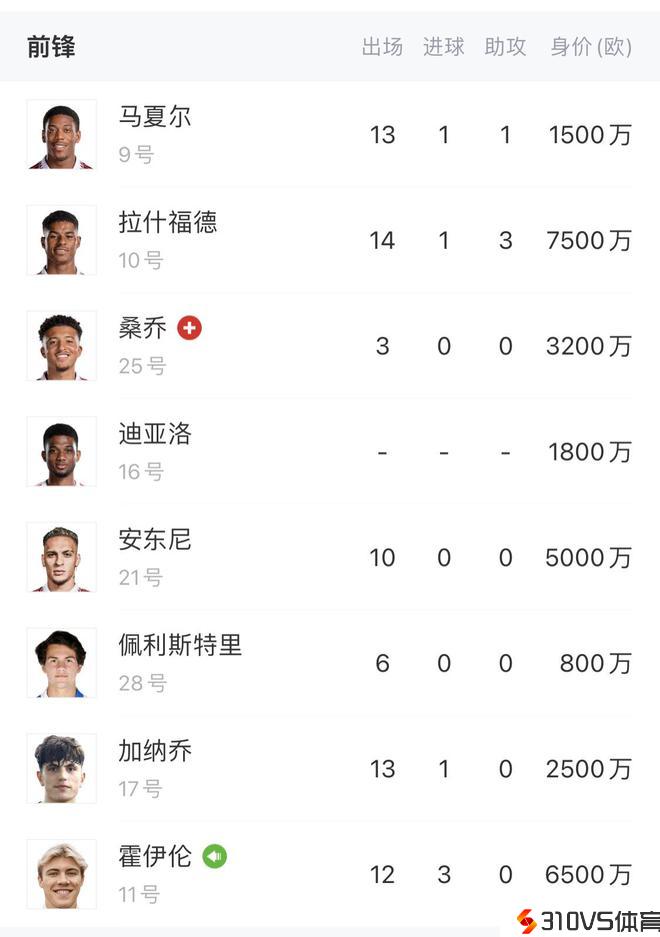Image resolution: width=660 pixels, height=937 pixels.
Task: Show 安东尼's player page
Action: [x=154, y=540]
